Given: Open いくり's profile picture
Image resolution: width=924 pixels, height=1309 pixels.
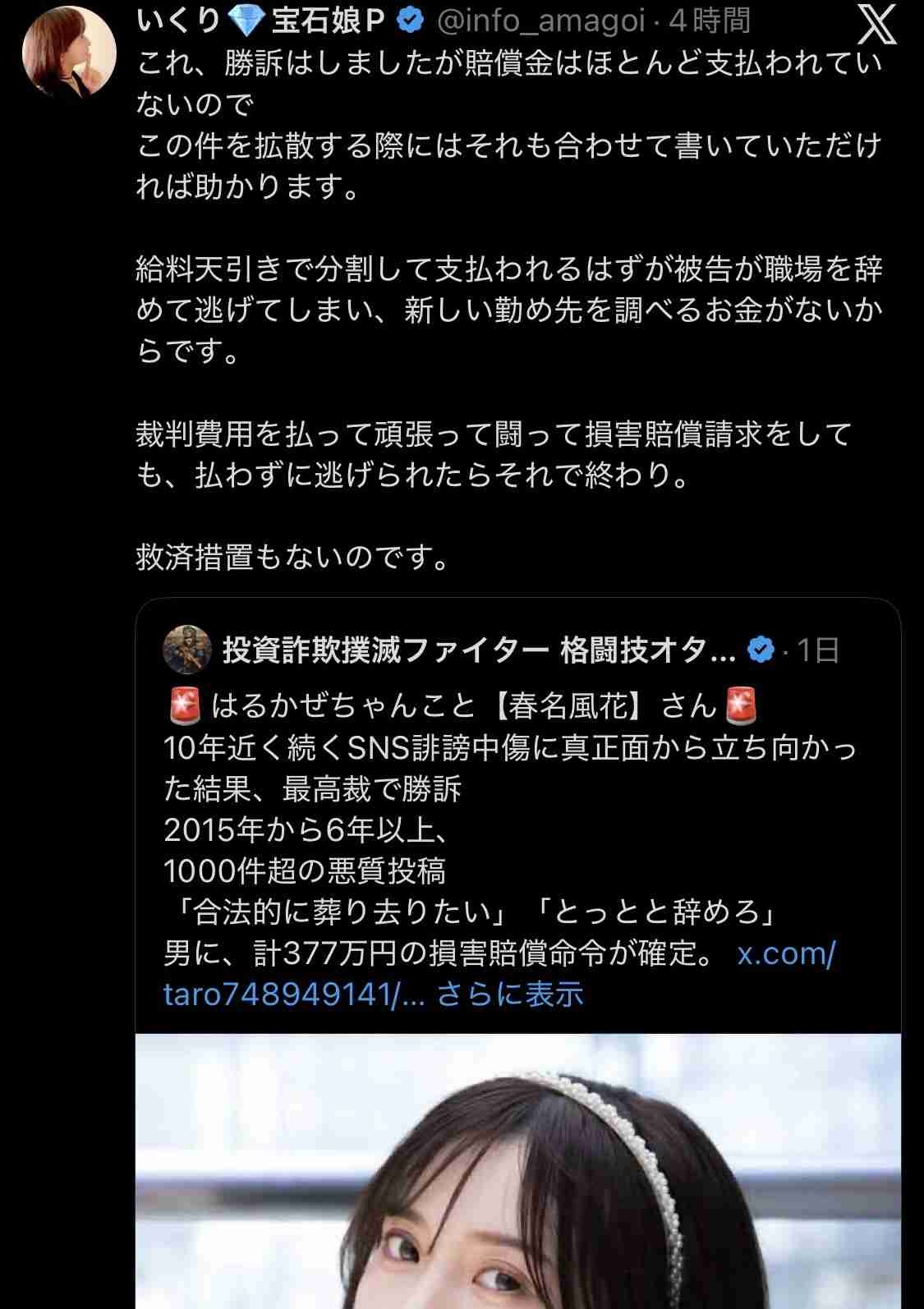Looking at the screenshot, I should 69,53.
